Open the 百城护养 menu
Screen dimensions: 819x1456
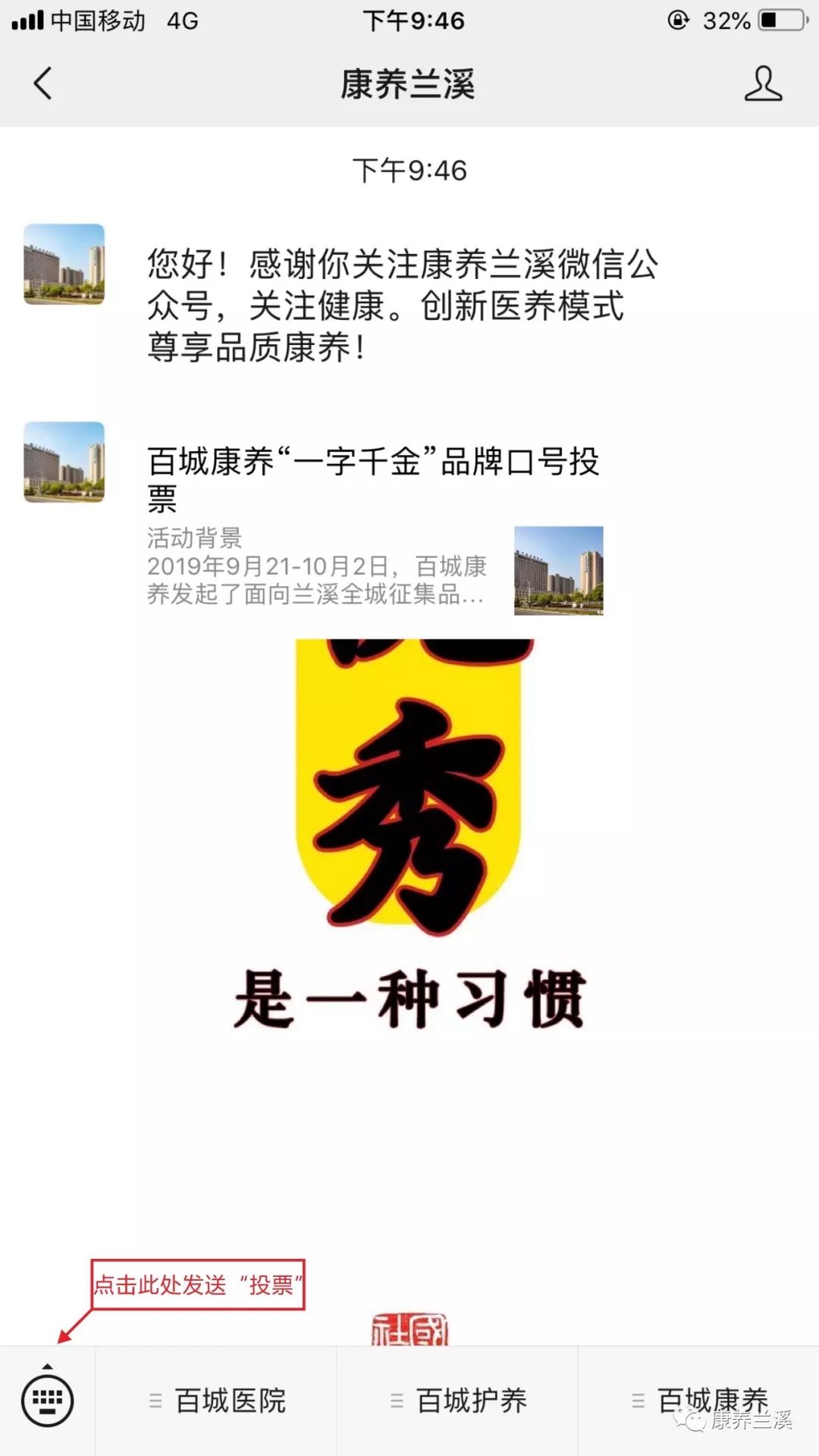click(457, 1401)
